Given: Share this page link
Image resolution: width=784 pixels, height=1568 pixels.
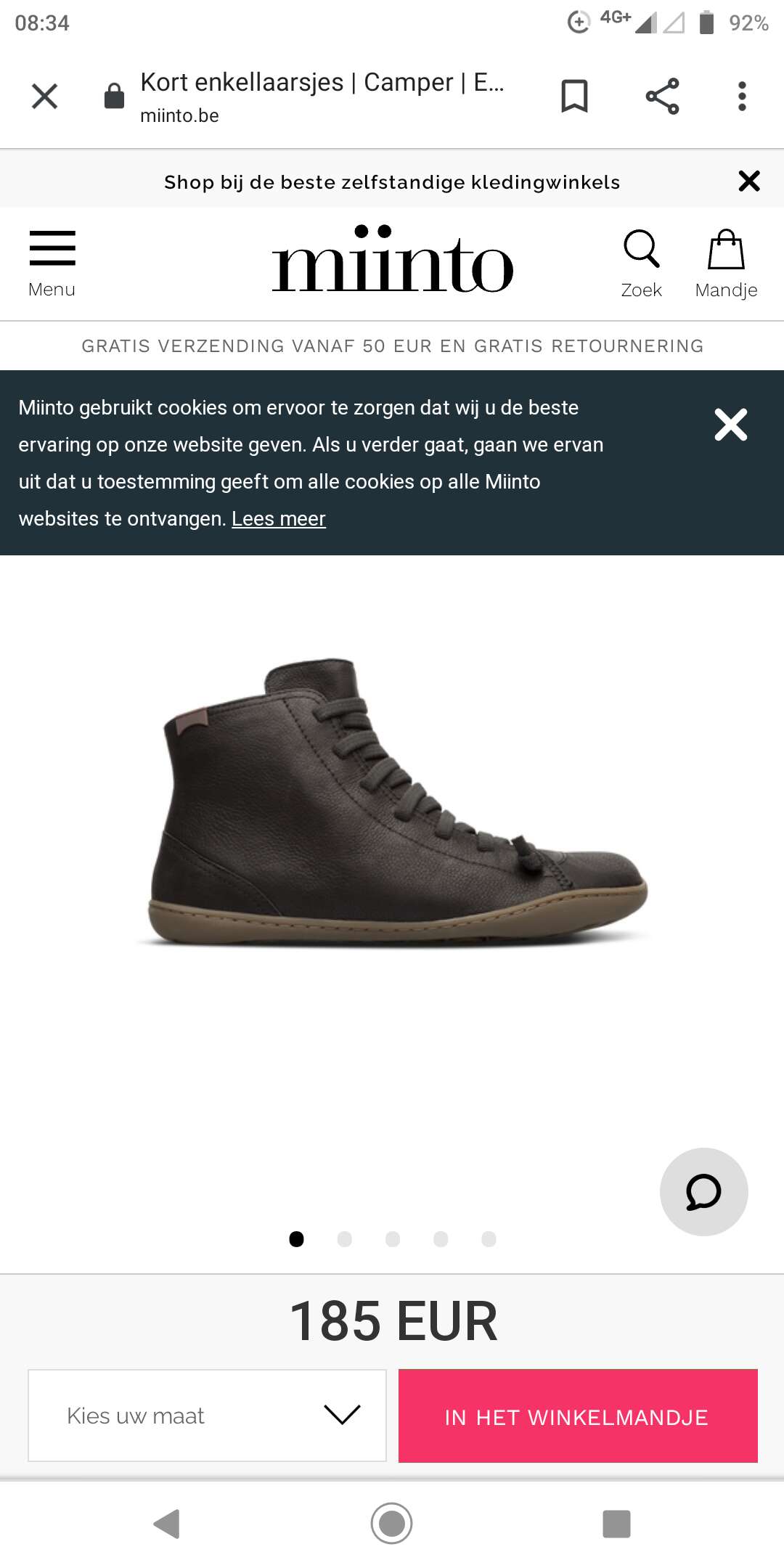Looking at the screenshot, I should pyautogui.click(x=662, y=96).
